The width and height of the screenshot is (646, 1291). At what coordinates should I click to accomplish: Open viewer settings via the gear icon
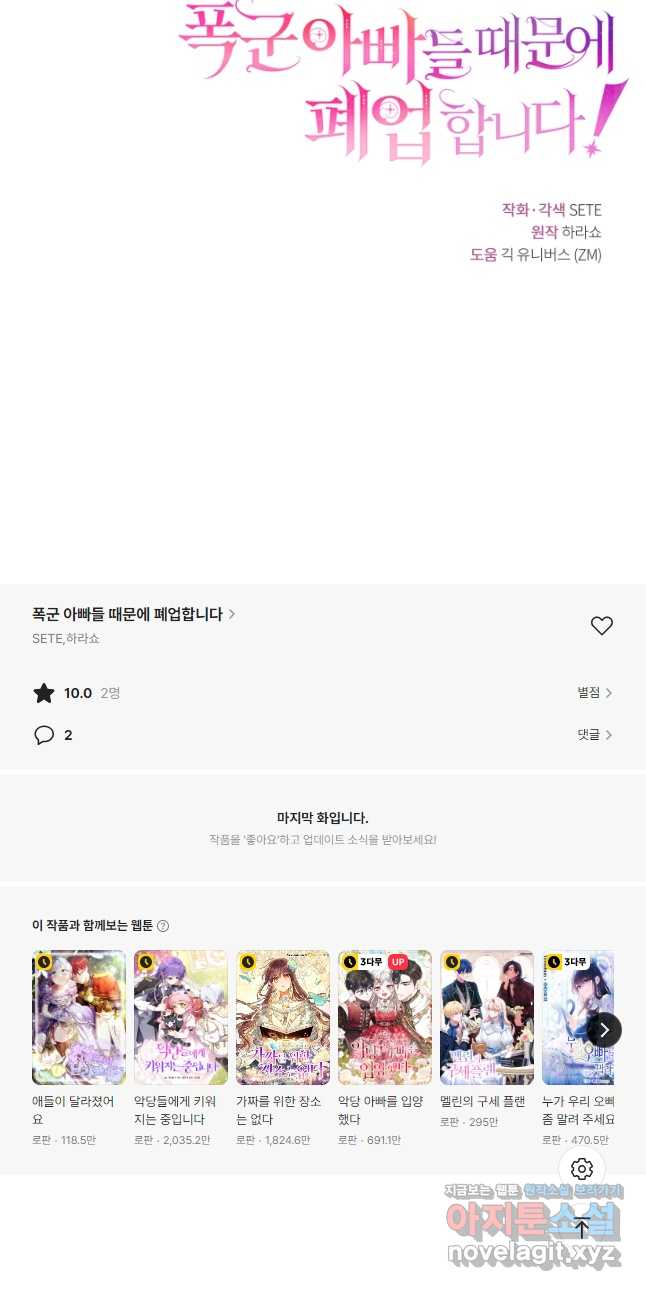tap(582, 1168)
